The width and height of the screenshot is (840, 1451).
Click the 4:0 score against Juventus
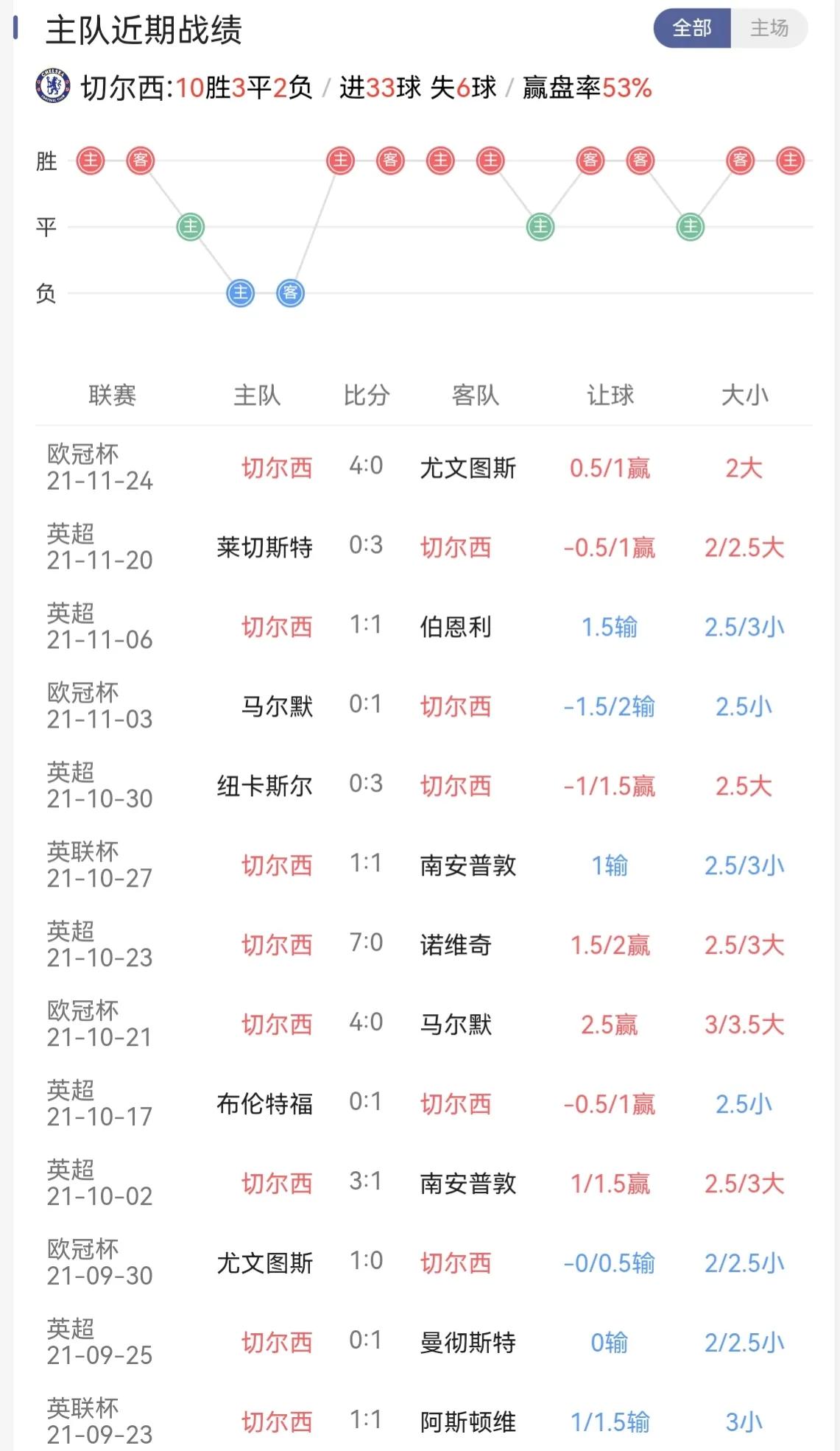(x=366, y=466)
